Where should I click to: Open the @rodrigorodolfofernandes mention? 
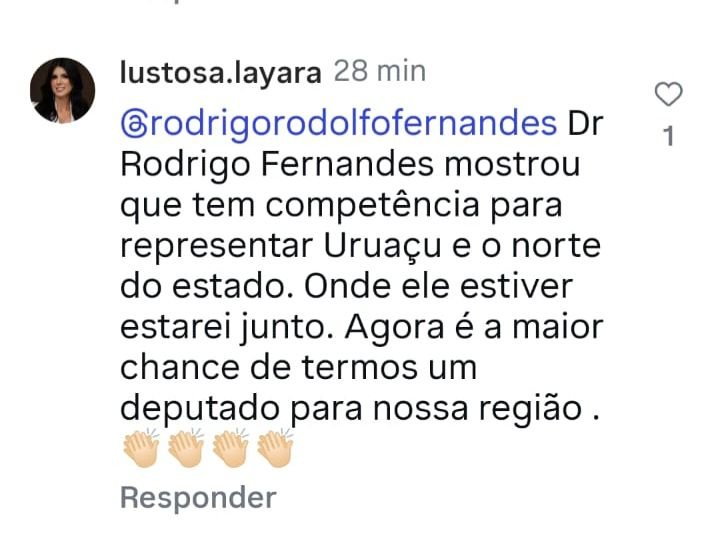coord(338,124)
